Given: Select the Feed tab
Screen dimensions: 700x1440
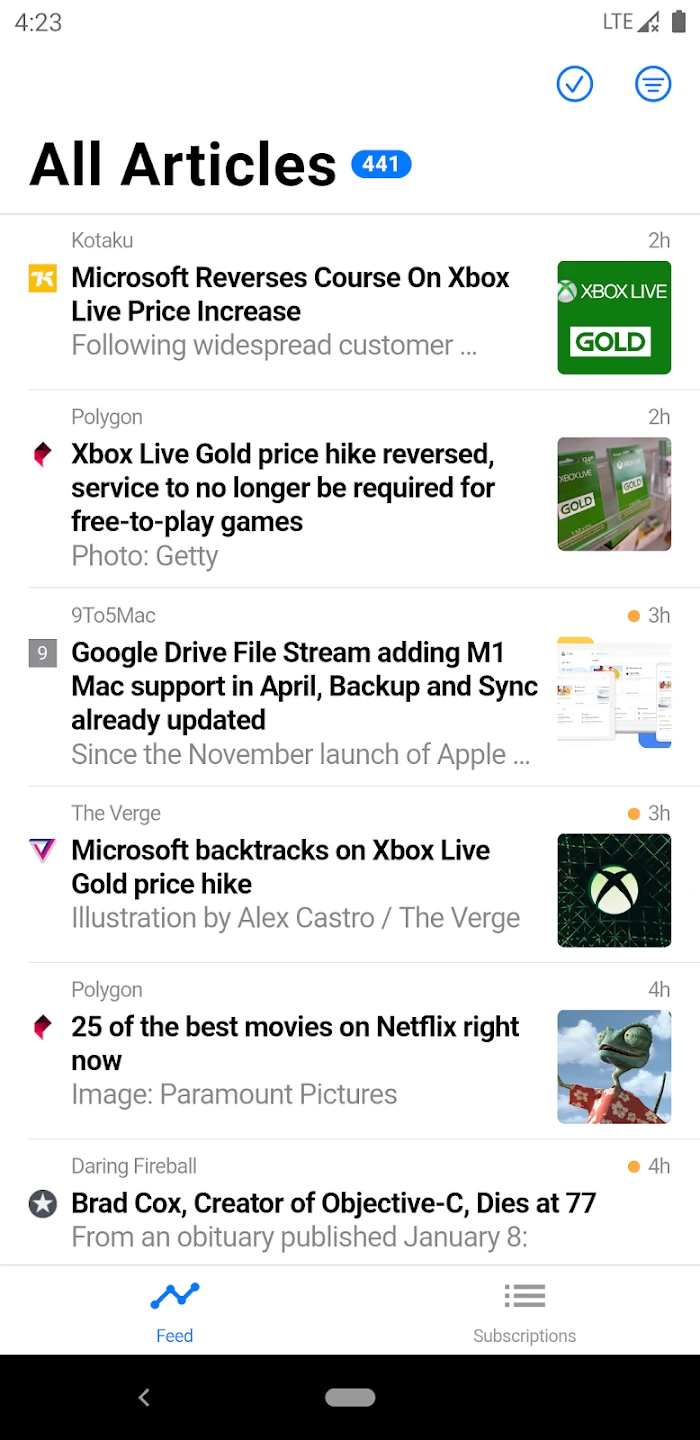Looking at the screenshot, I should point(174,1311).
